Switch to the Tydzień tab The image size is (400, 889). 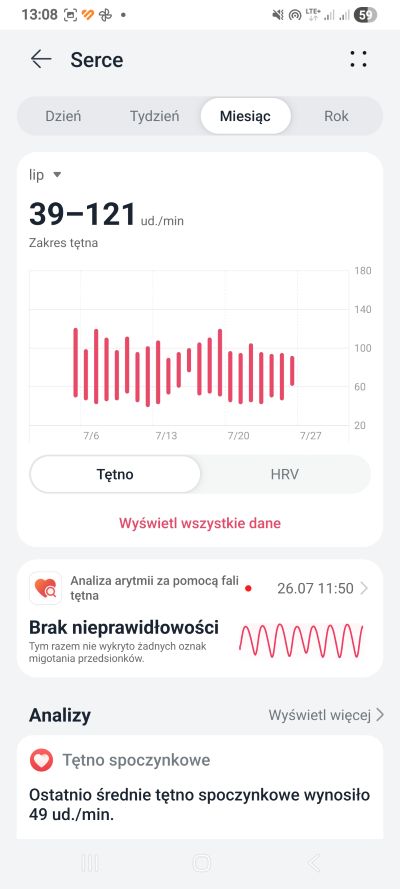click(x=154, y=116)
